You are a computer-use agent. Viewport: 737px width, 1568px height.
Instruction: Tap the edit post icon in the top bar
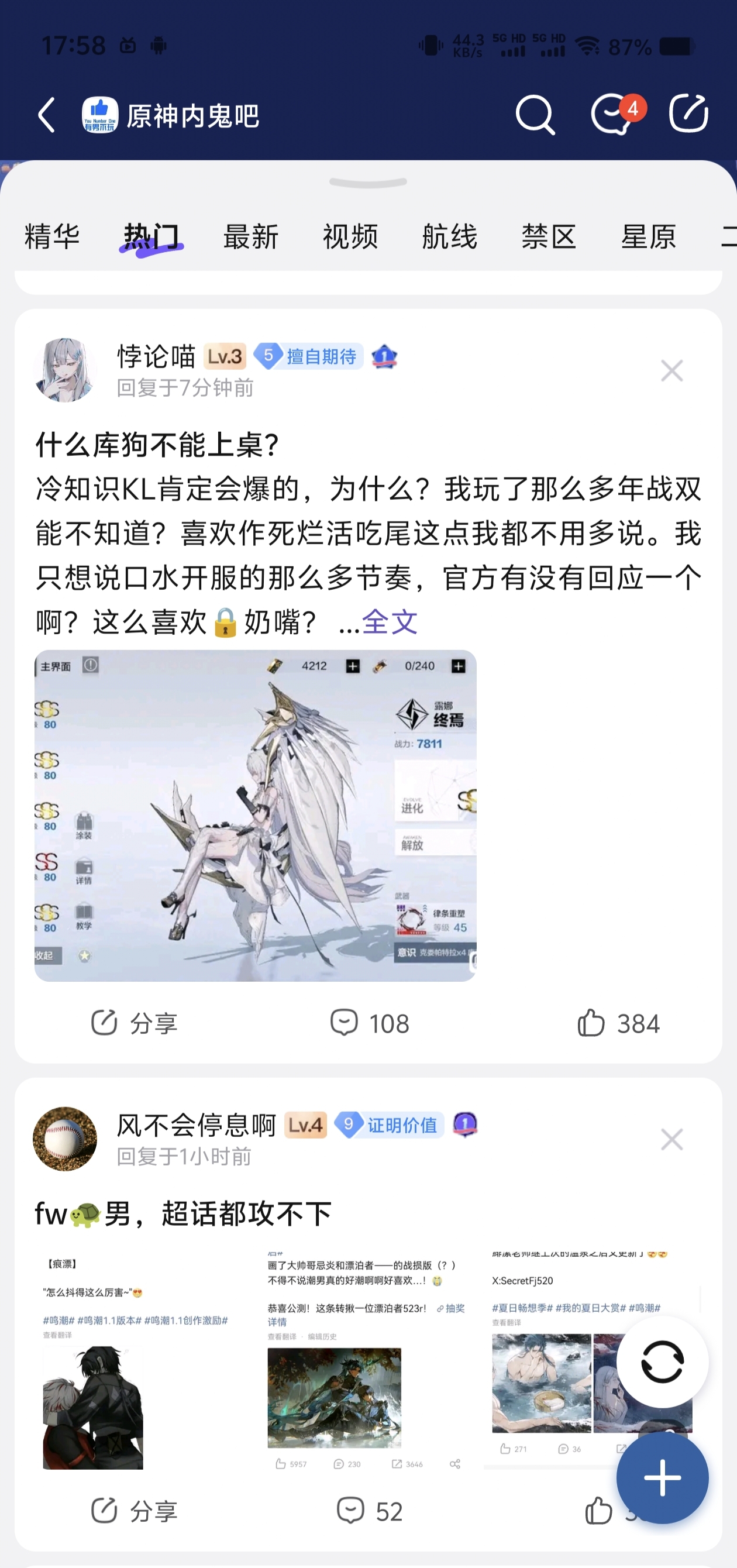tap(688, 114)
